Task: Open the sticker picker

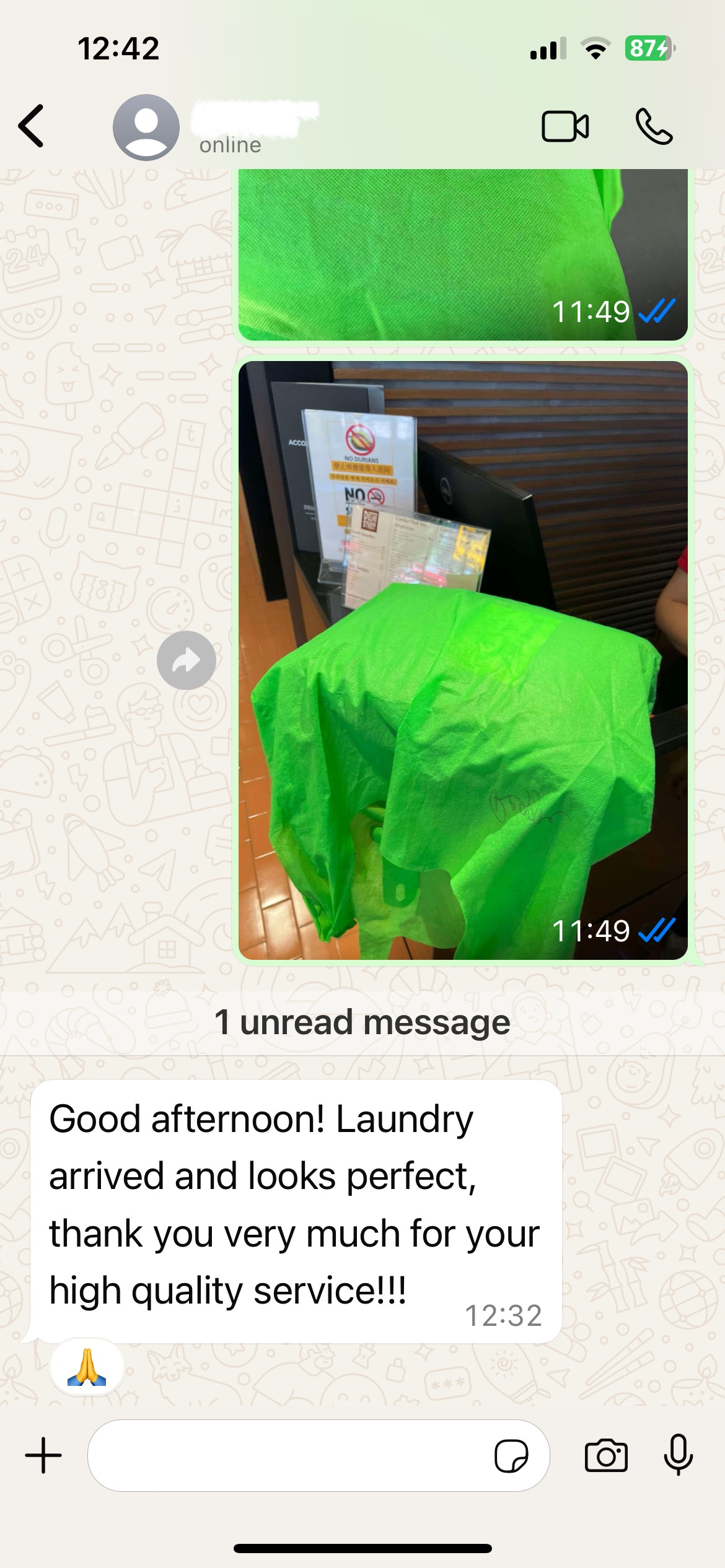Action: coord(511,1455)
